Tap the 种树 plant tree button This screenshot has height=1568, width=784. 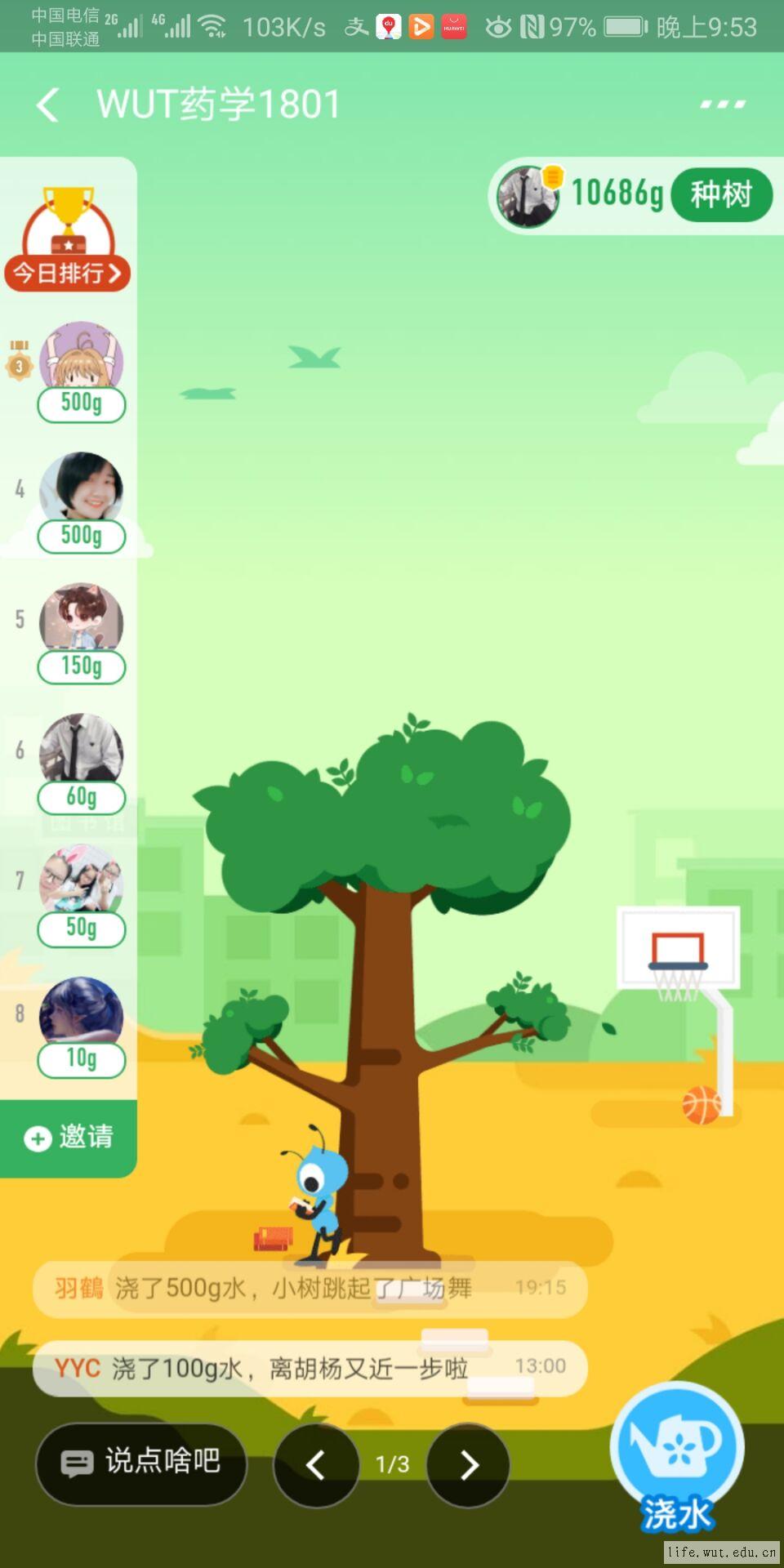721,195
